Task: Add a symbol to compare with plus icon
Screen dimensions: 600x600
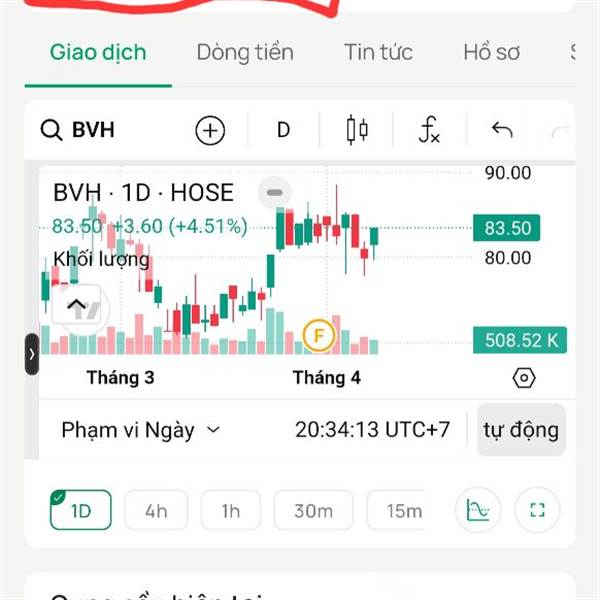Action: click(x=210, y=130)
